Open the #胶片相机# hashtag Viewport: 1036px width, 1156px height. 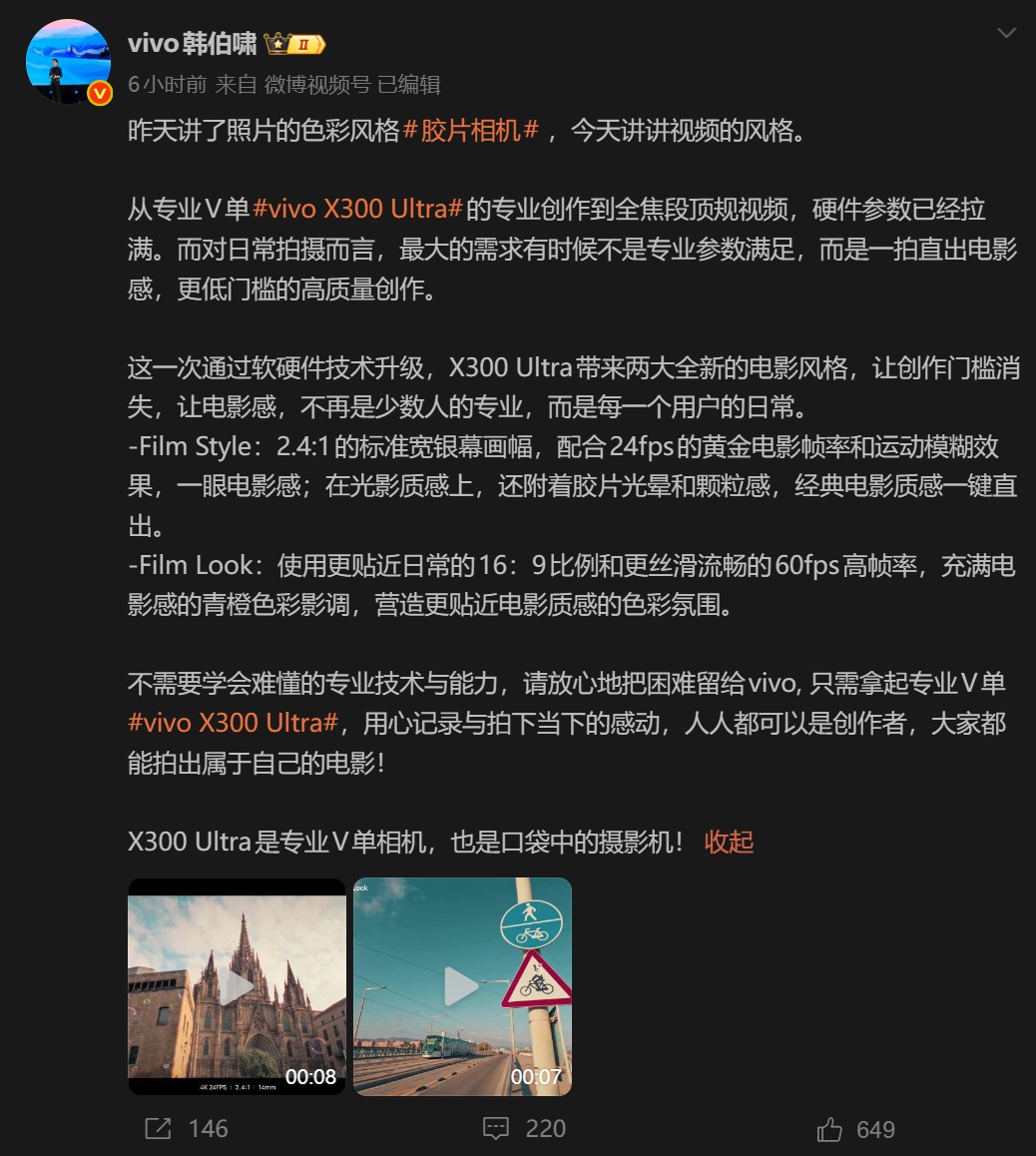(471, 131)
